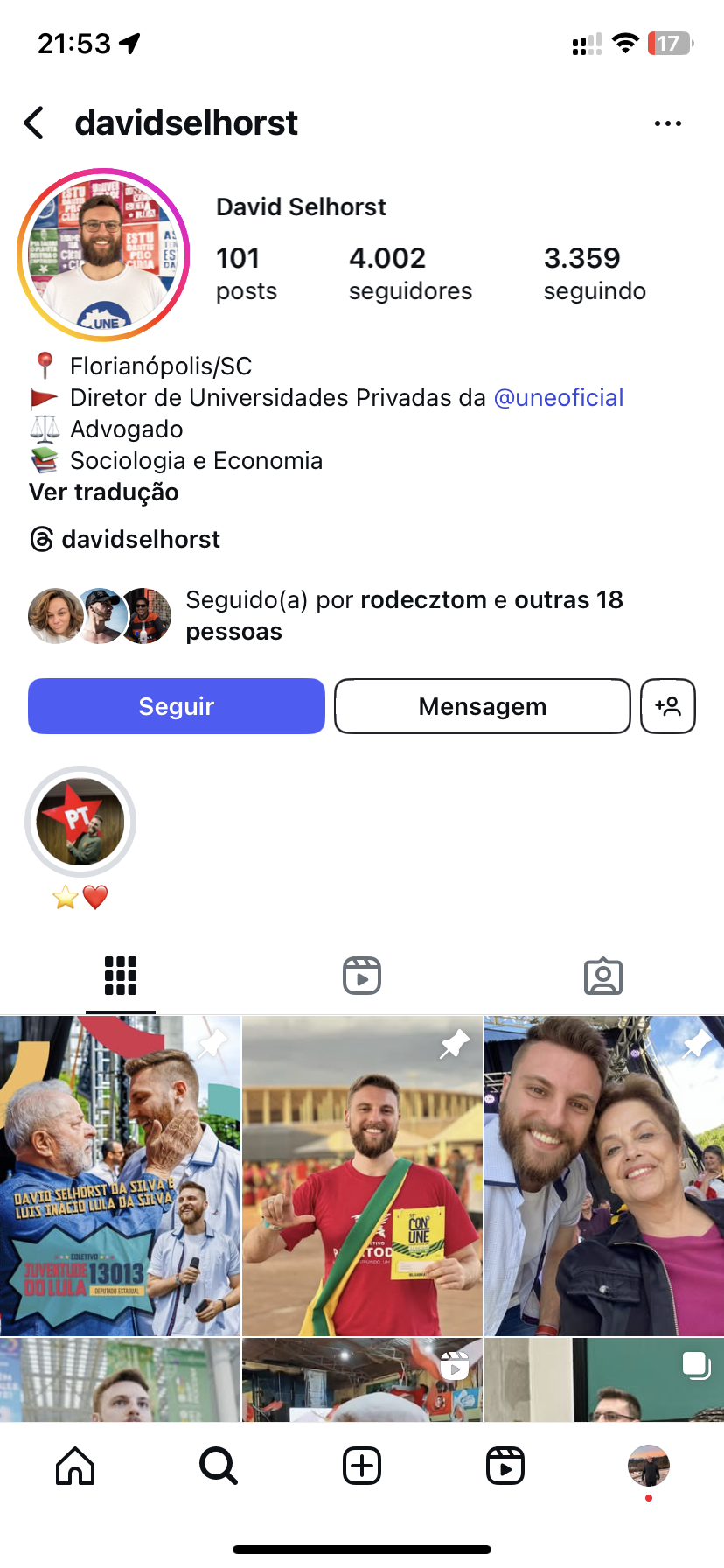Switch to the Reels tab on profile
The height and width of the screenshot is (1568, 724).
click(362, 976)
